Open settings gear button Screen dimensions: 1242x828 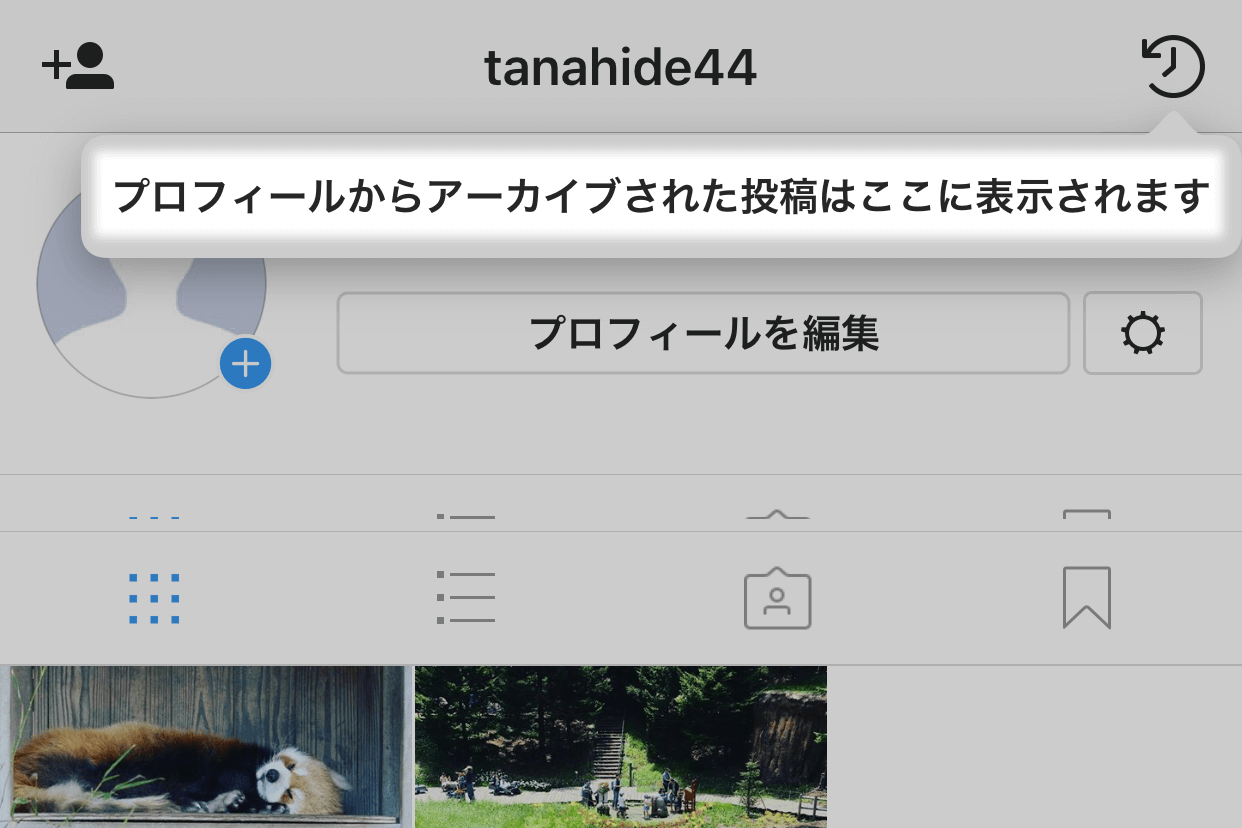click(x=1142, y=333)
